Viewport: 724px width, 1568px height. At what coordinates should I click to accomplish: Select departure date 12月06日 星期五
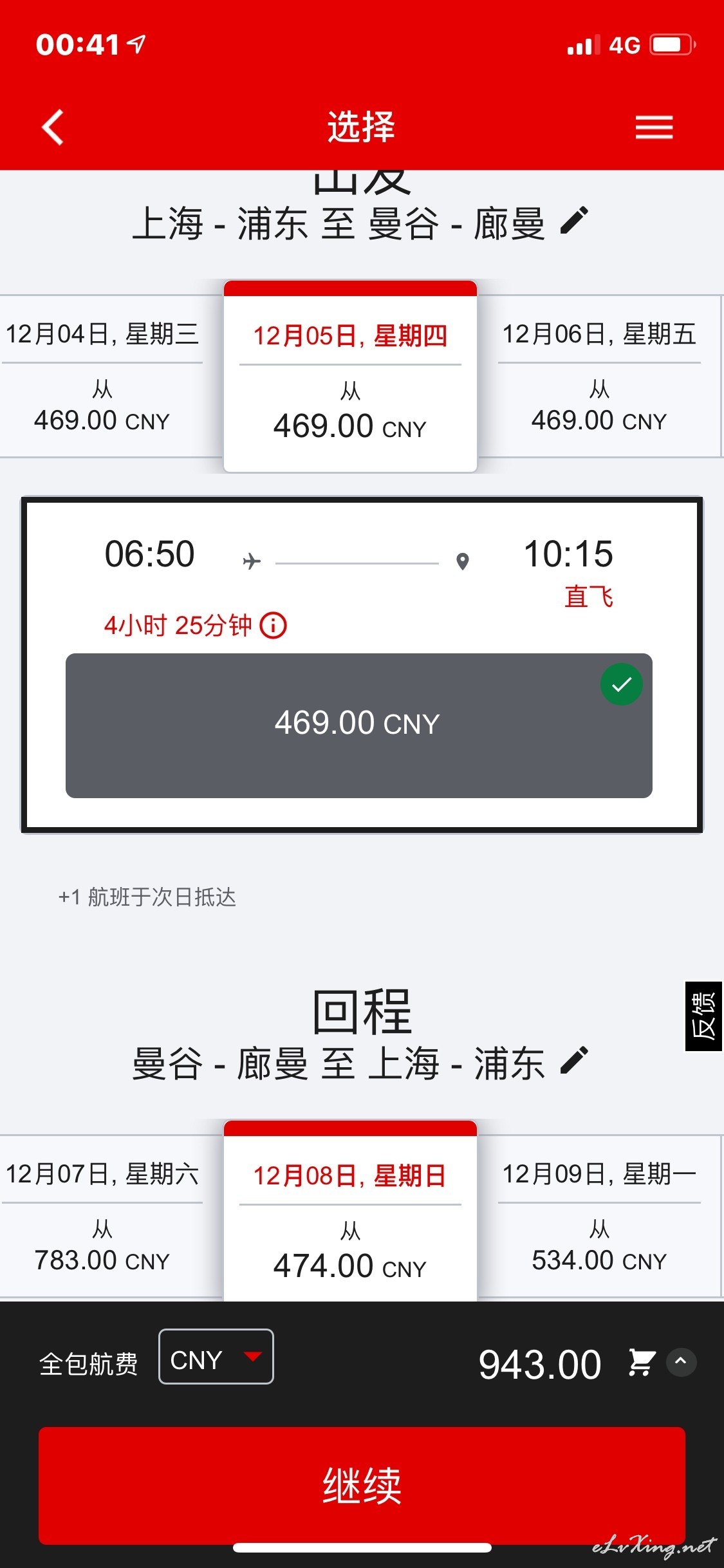(x=600, y=377)
